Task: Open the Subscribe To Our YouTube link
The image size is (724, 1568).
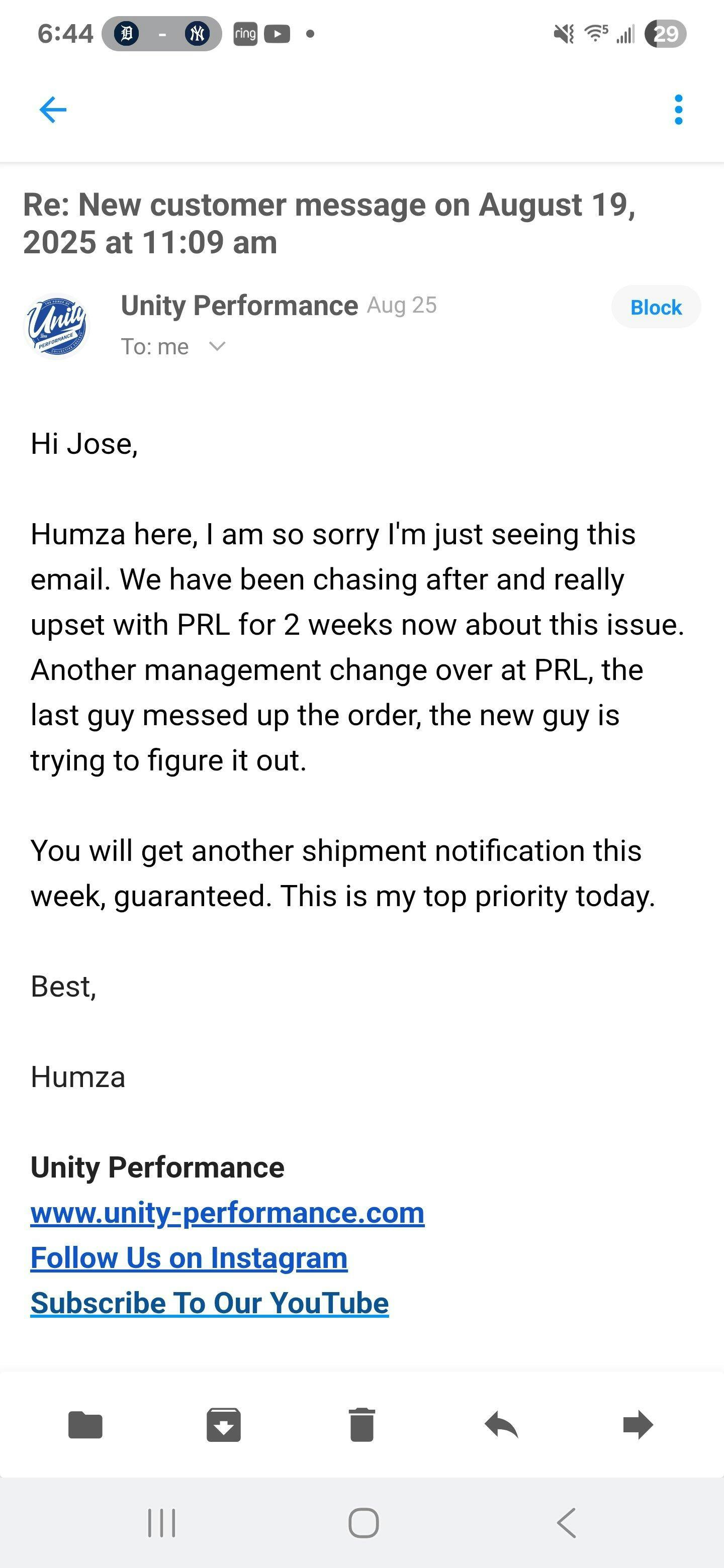Action: 210,1303
